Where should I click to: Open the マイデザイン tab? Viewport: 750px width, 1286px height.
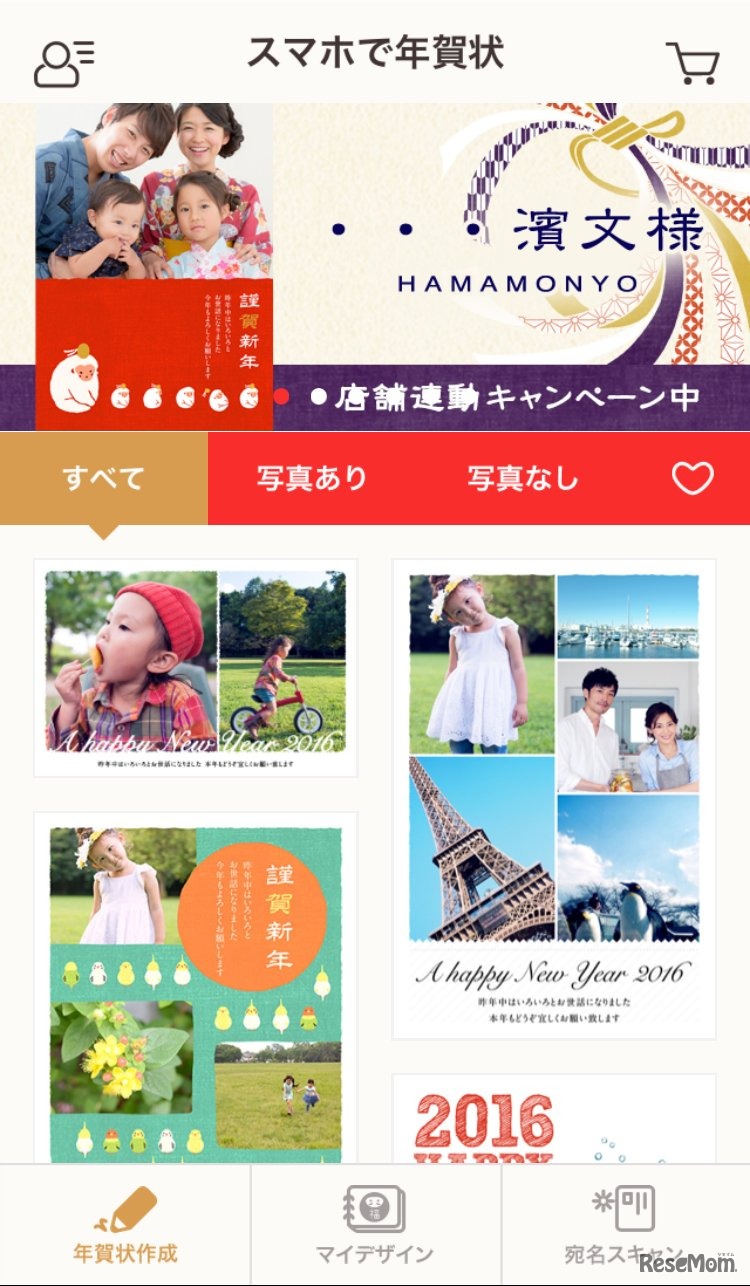tap(375, 1225)
